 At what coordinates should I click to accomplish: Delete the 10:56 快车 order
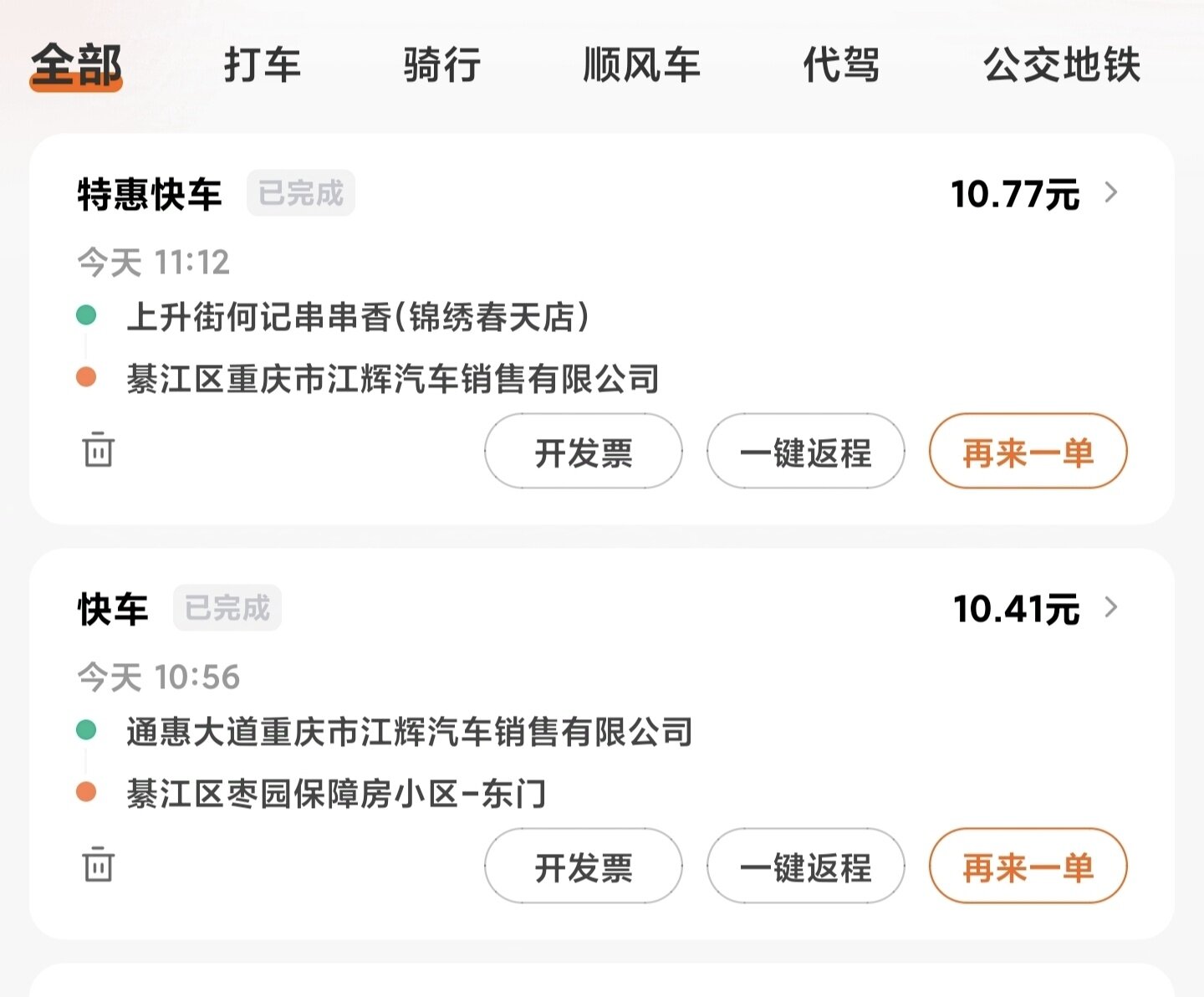[99, 864]
